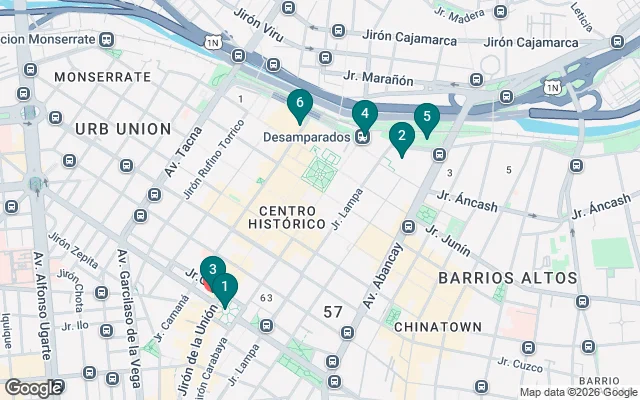Open map marker number 6
640x400 pixels.
coord(298,104)
